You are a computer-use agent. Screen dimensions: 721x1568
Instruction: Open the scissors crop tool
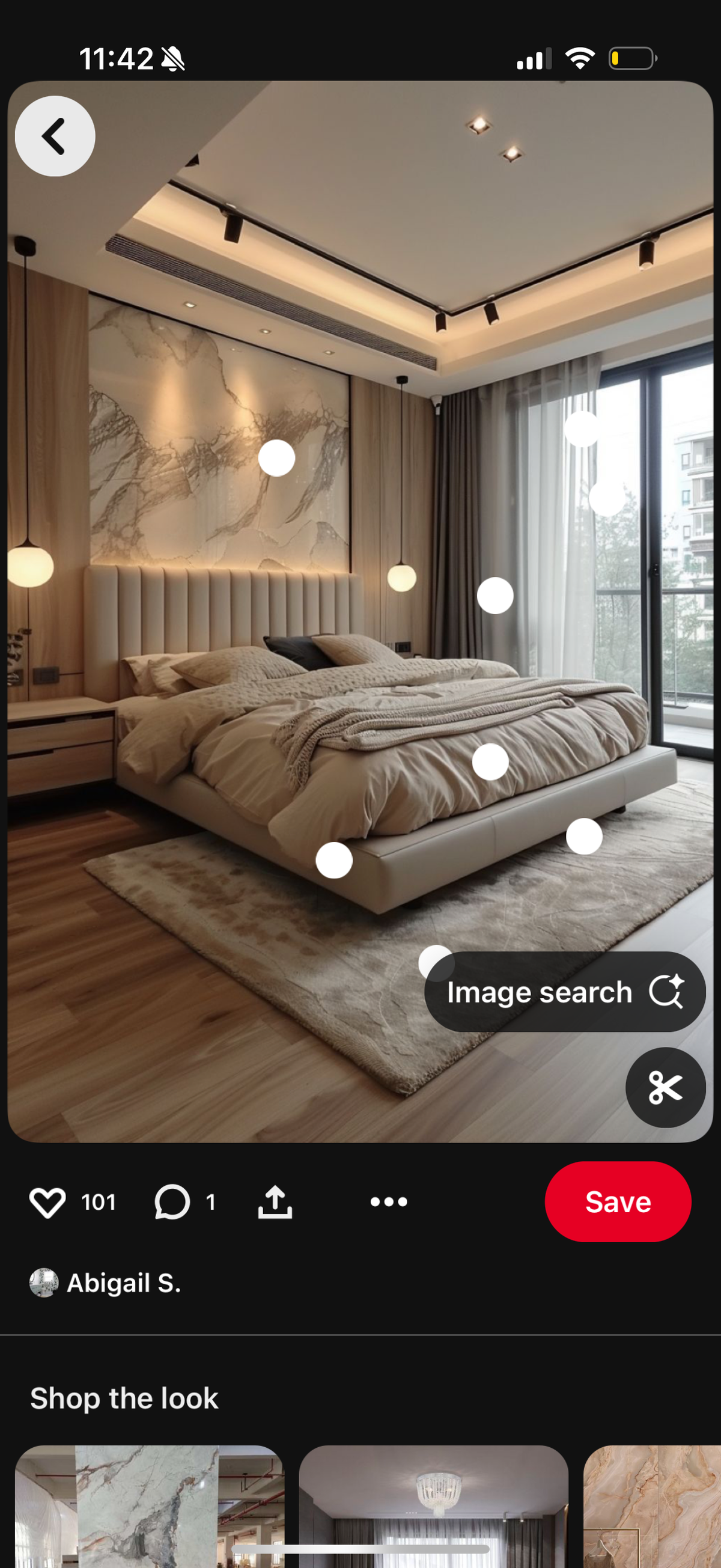tap(665, 1088)
